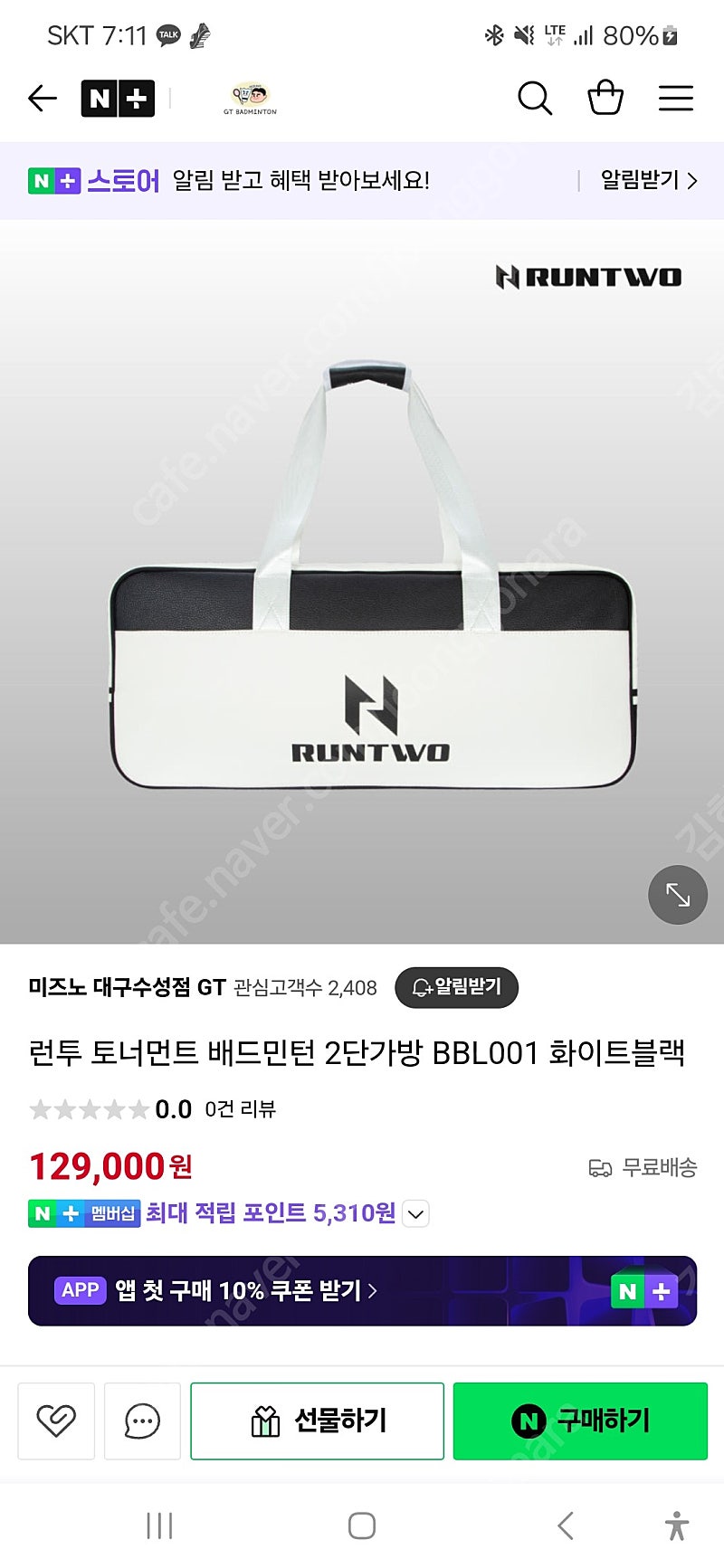Tap the dark 알림받기 button beside the shop name

click(456, 987)
